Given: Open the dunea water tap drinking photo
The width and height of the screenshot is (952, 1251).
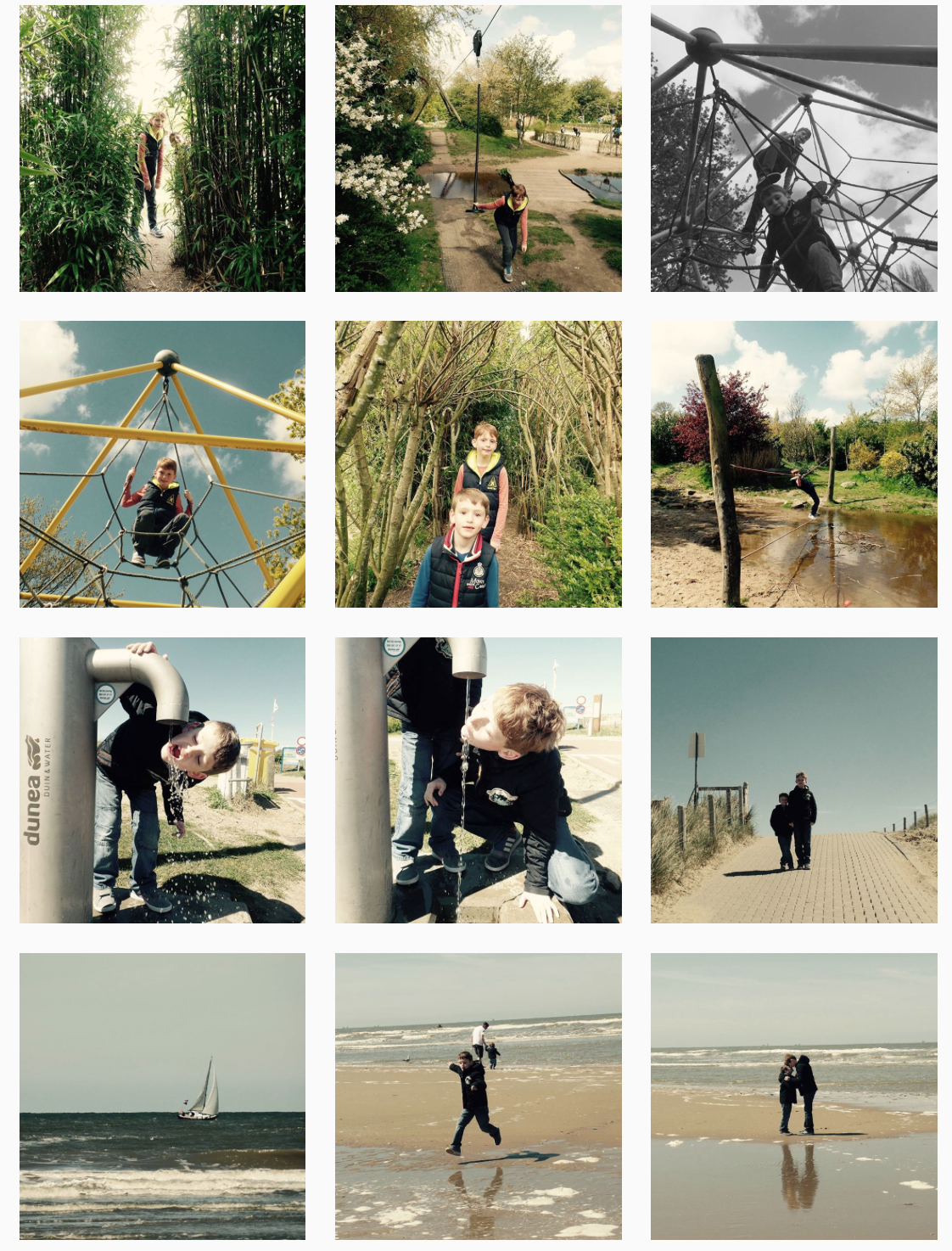Looking at the screenshot, I should coord(162,780).
